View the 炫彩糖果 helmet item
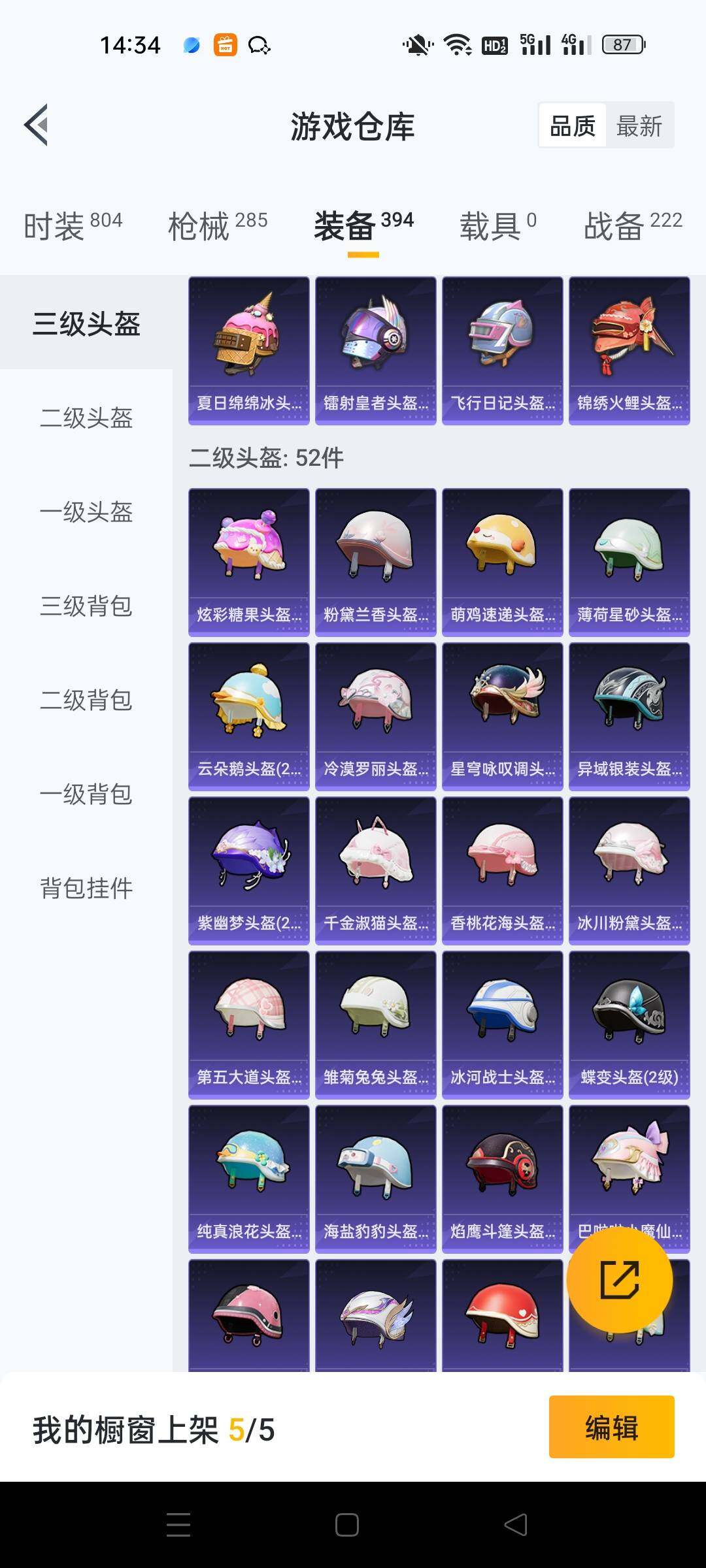The height and width of the screenshot is (1568, 706). point(249,563)
